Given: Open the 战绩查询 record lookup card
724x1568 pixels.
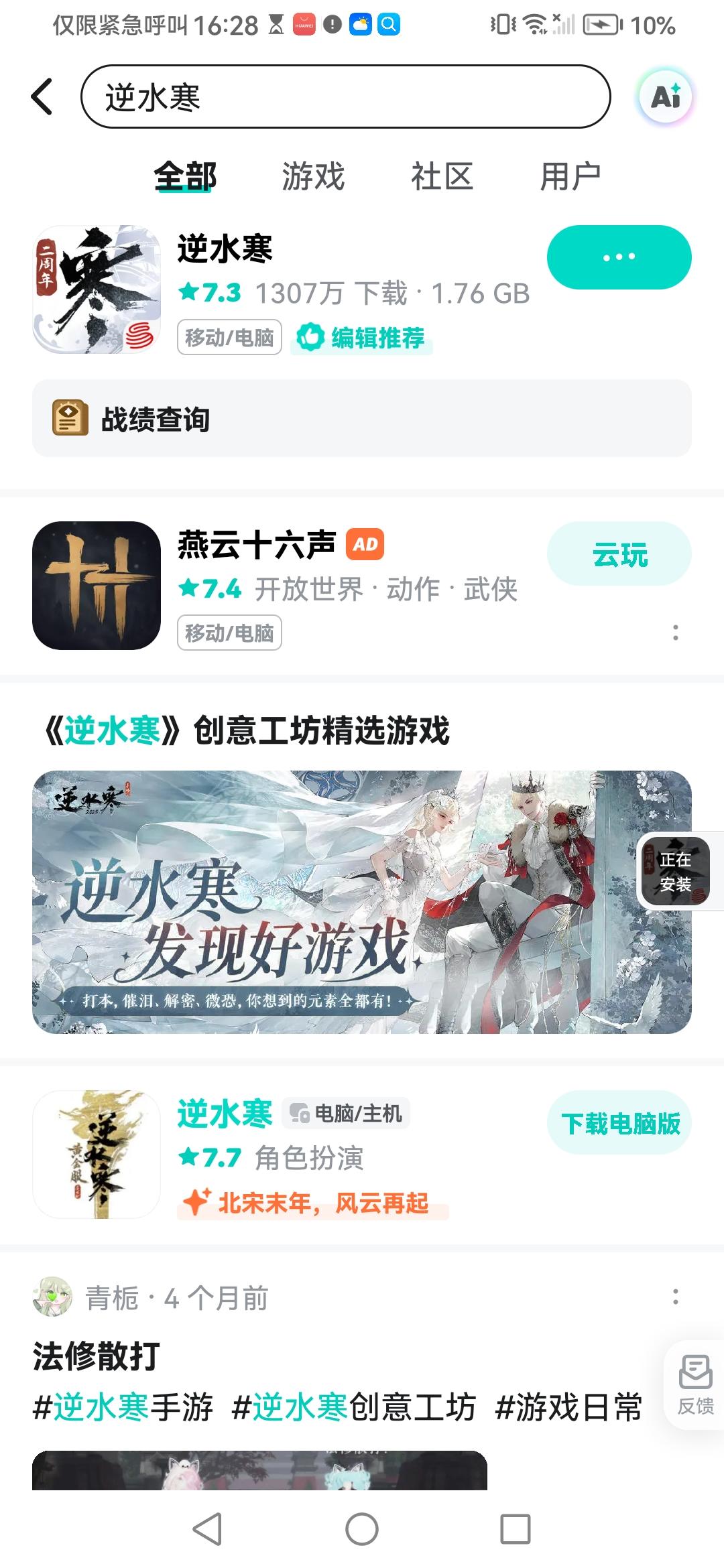Looking at the screenshot, I should 362,420.
